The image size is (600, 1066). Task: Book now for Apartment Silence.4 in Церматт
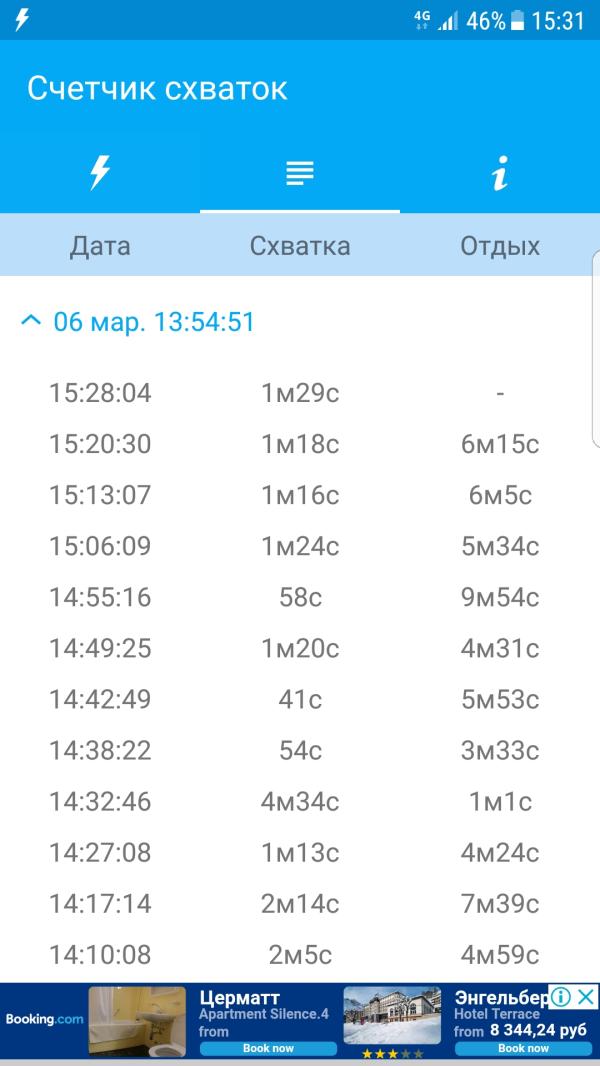268,1048
